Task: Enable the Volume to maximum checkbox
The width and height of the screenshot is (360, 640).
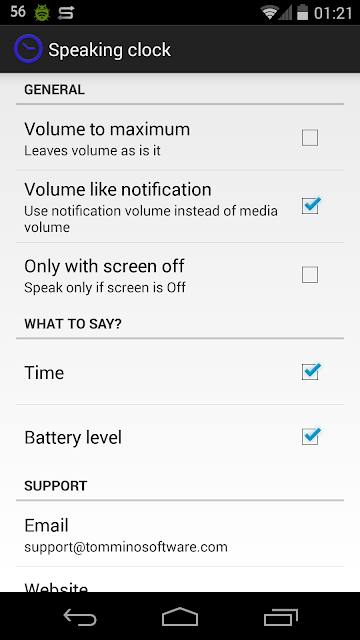Action: 310,138
